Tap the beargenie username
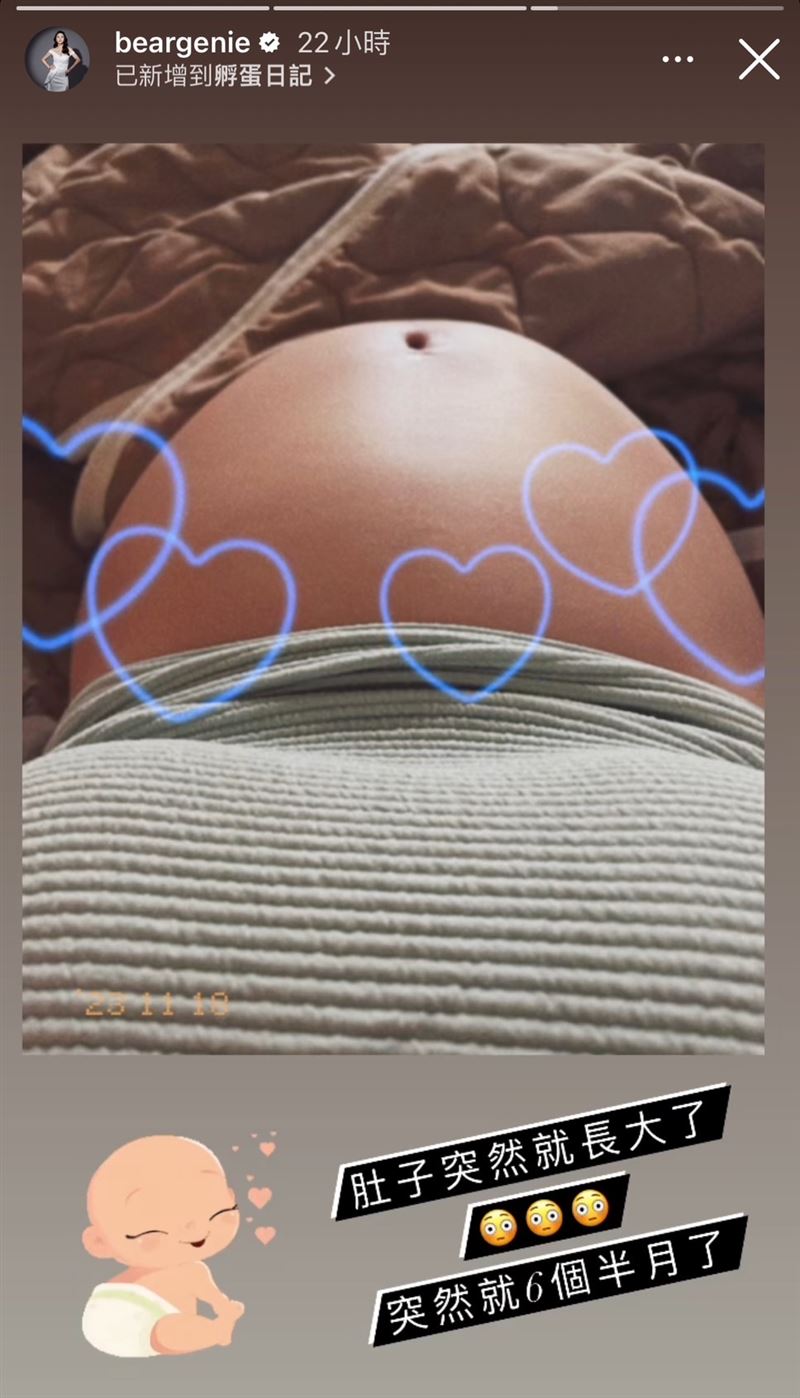Viewport: 800px width, 1398px height. pos(184,43)
